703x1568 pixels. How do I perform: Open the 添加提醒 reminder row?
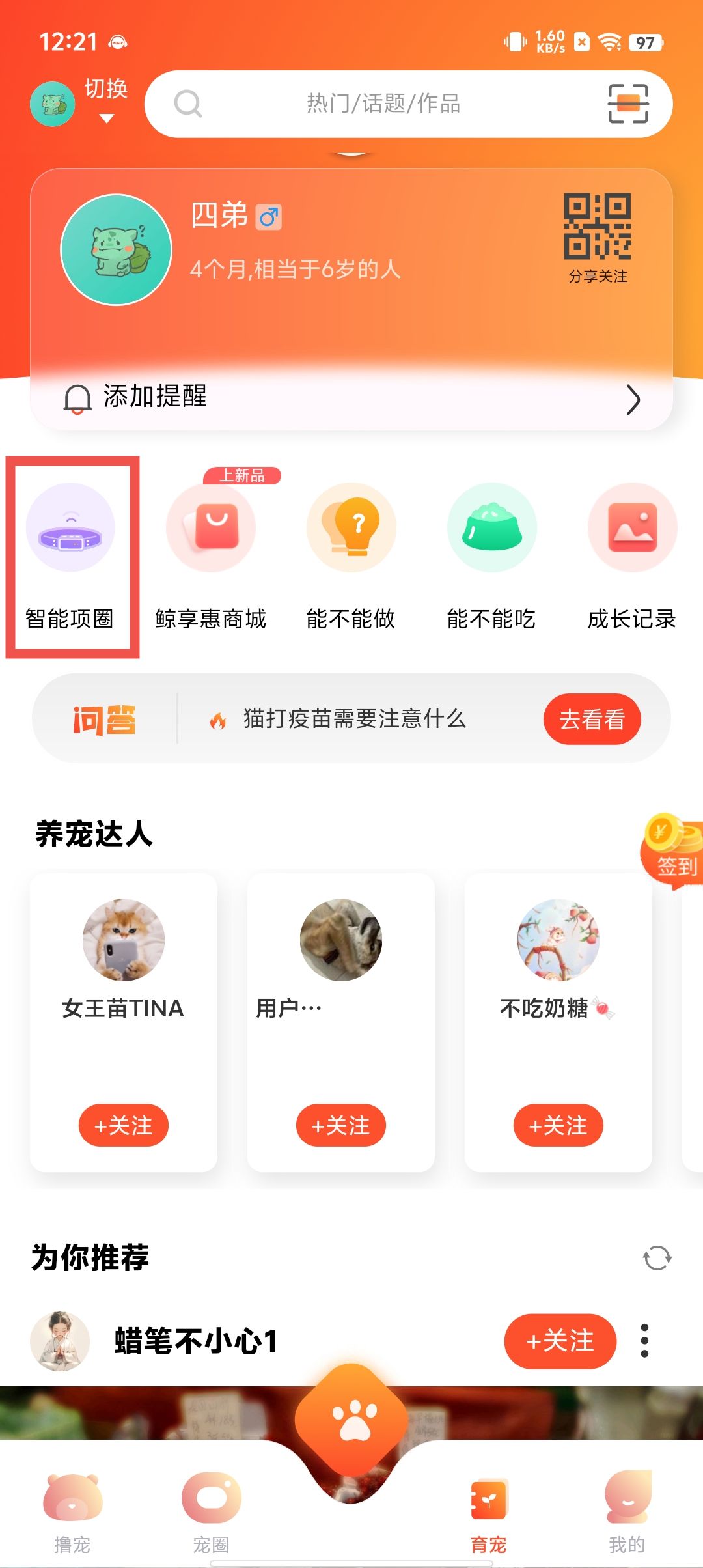[x=351, y=397]
